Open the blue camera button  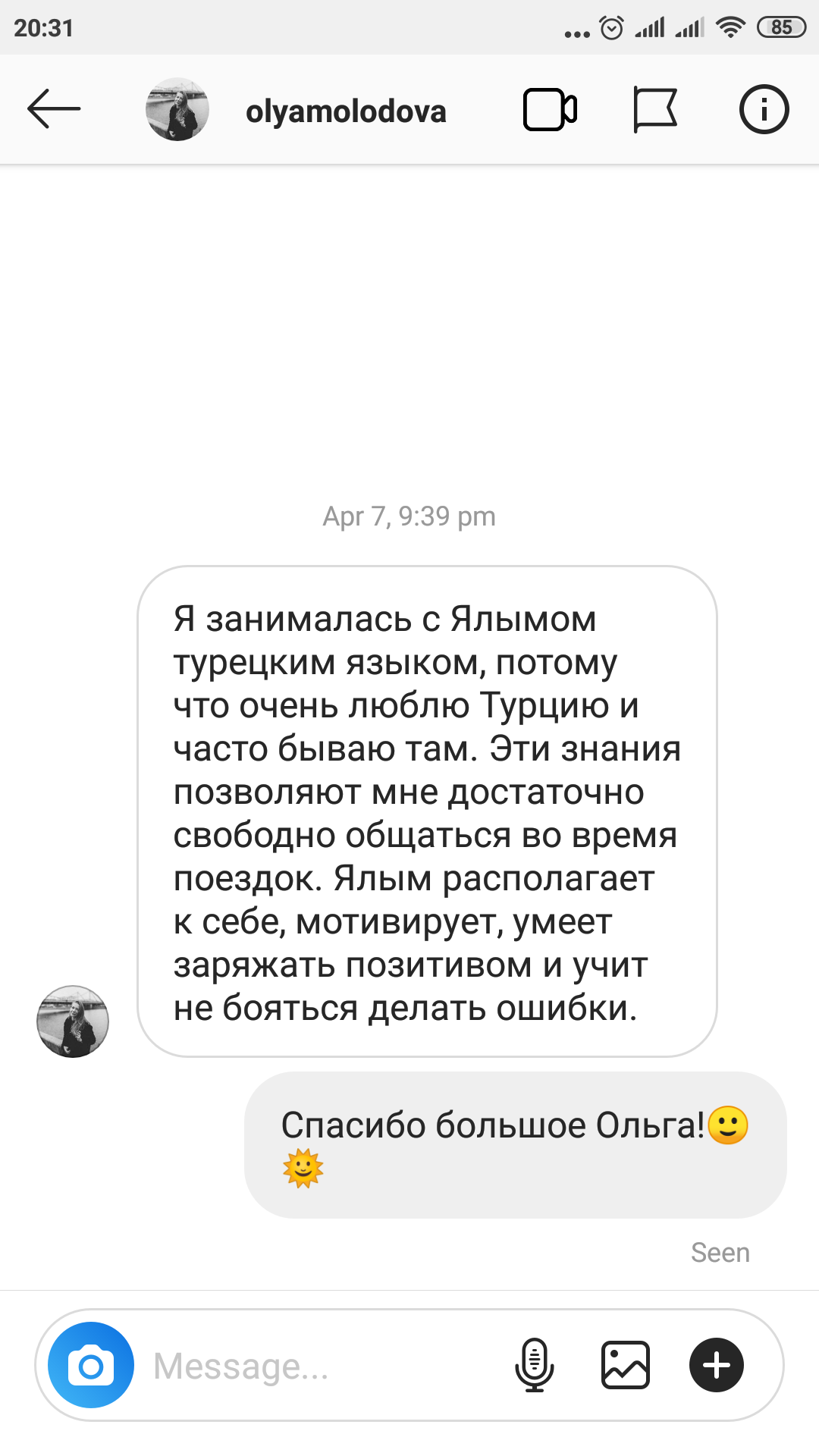91,1365
